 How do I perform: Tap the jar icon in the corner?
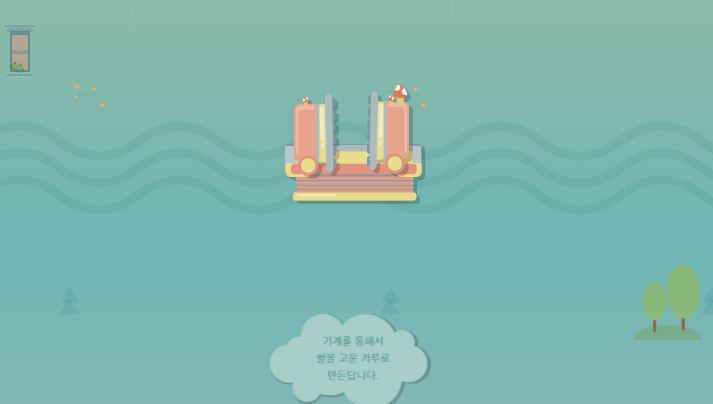tap(20, 51)
